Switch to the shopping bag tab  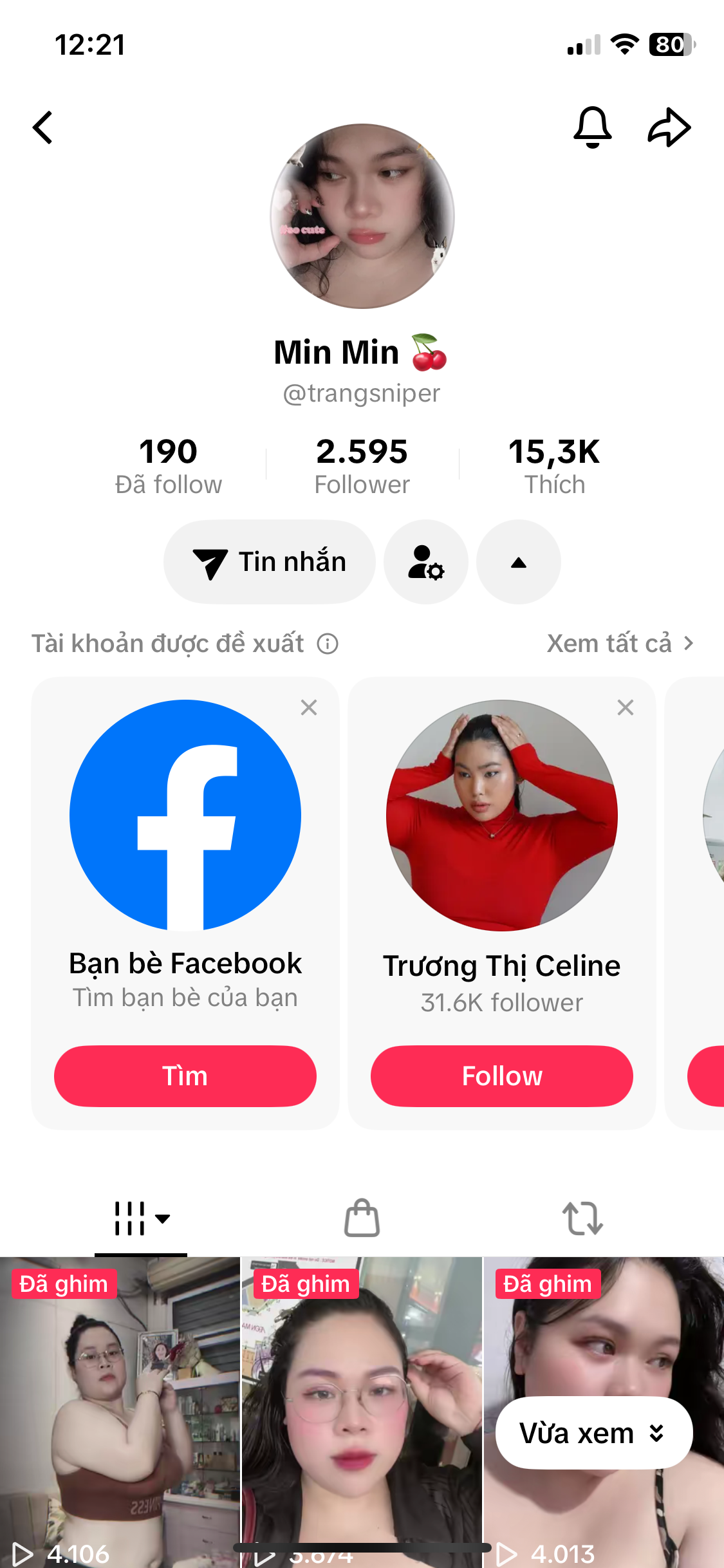pyautogui.click(x=362, y=1218)
